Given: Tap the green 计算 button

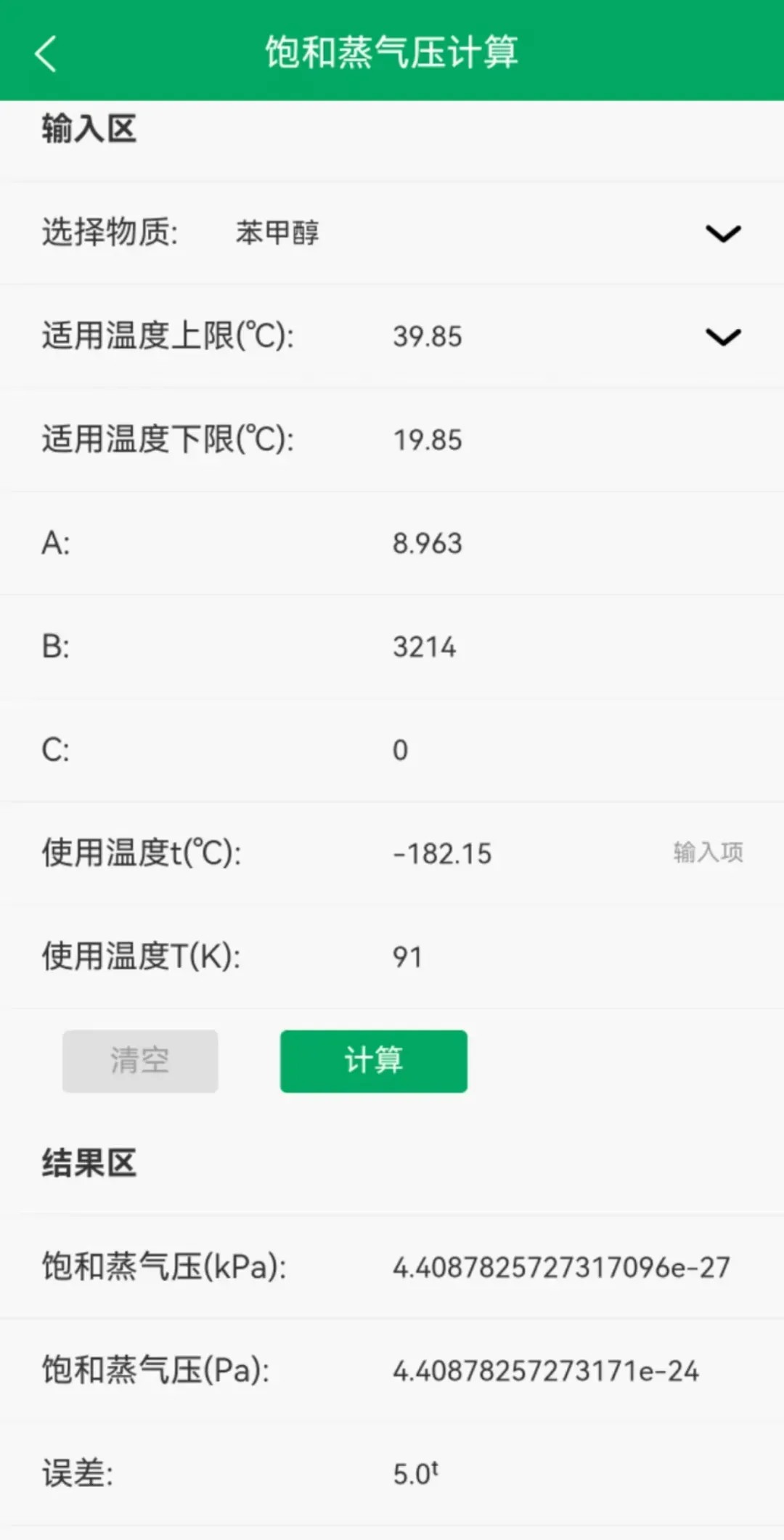Looking at the screenshot, I should (x=373, y=1061).
